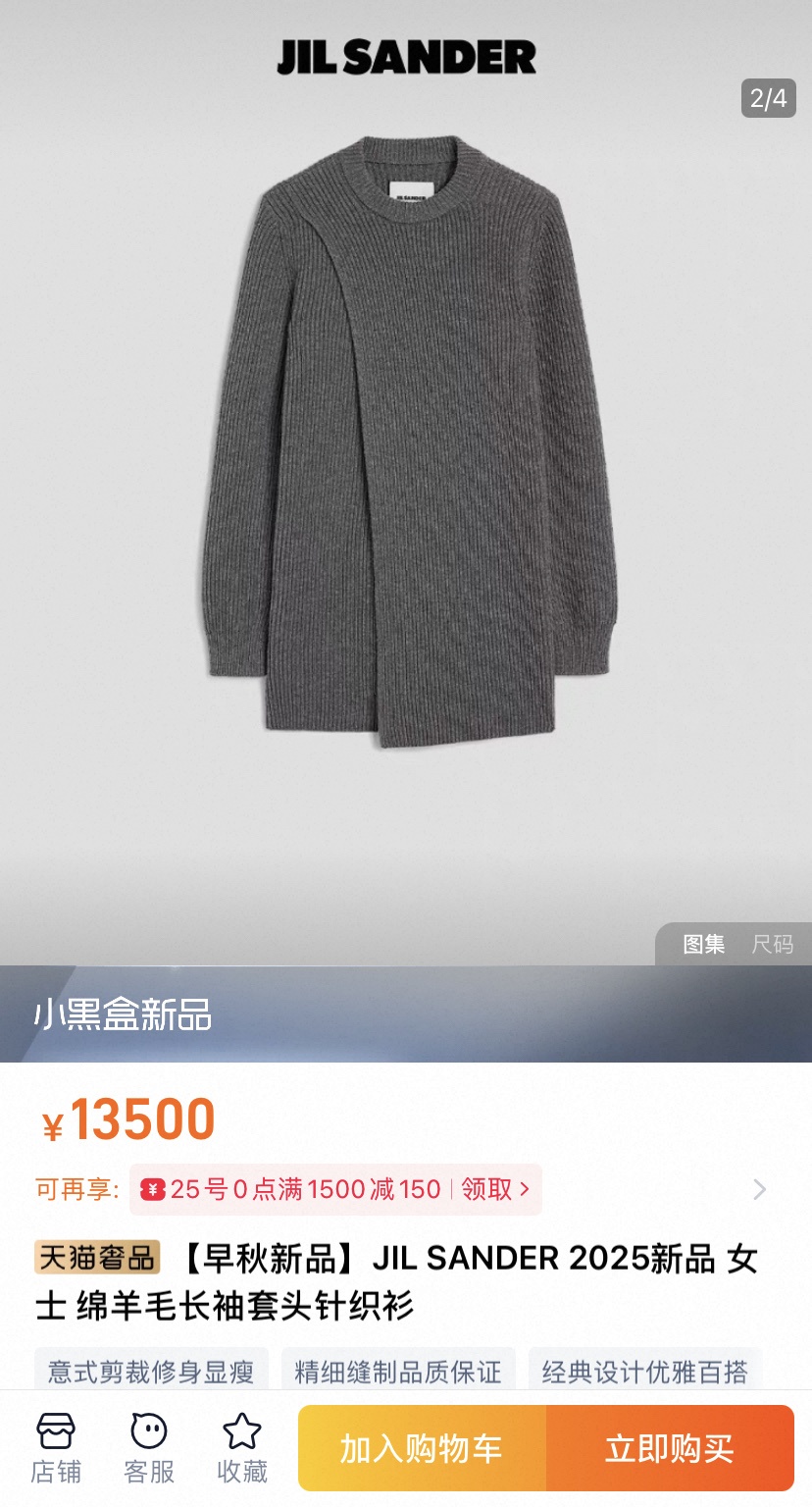Buy now with 立即购买
Image resolution: width=812 pixels, height=1507 pixels.
click(x=670, y=1448)
